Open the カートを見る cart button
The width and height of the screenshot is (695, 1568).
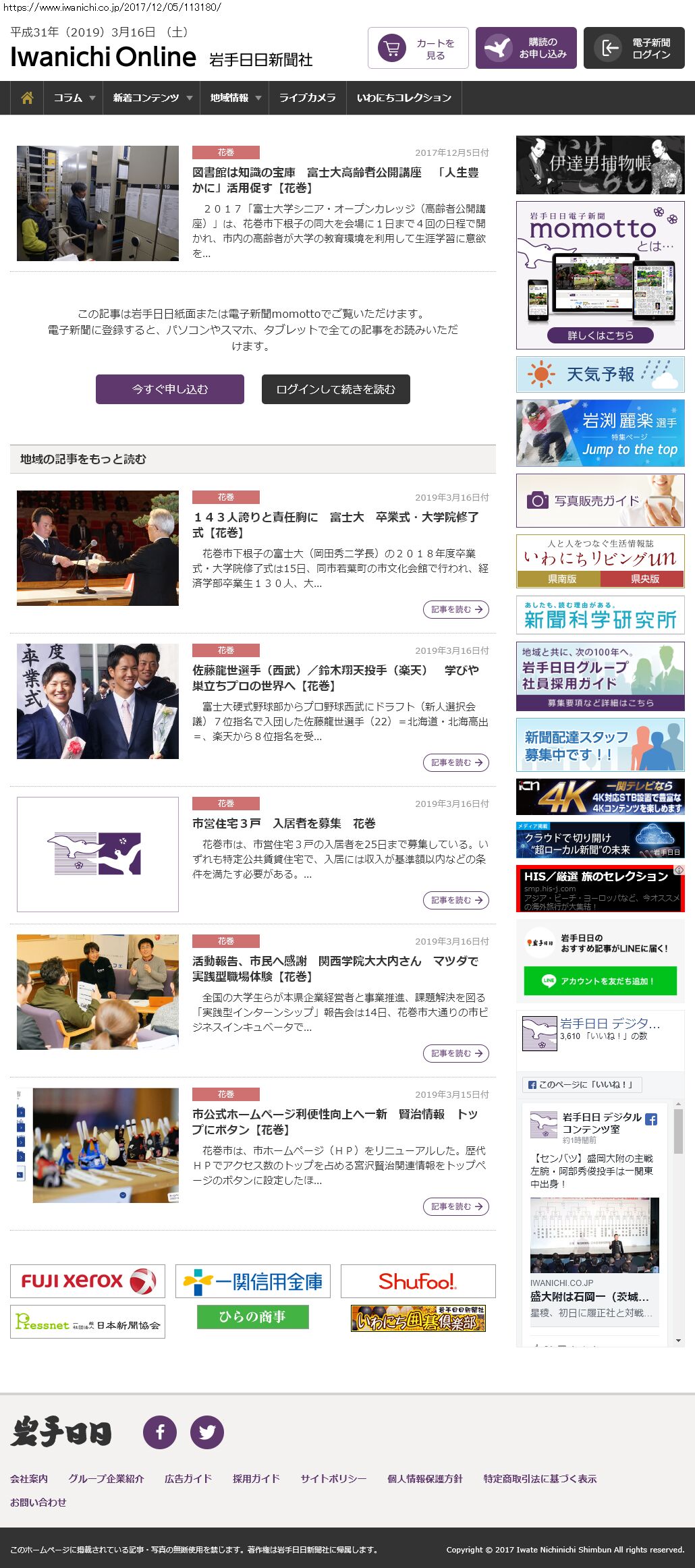418,48
